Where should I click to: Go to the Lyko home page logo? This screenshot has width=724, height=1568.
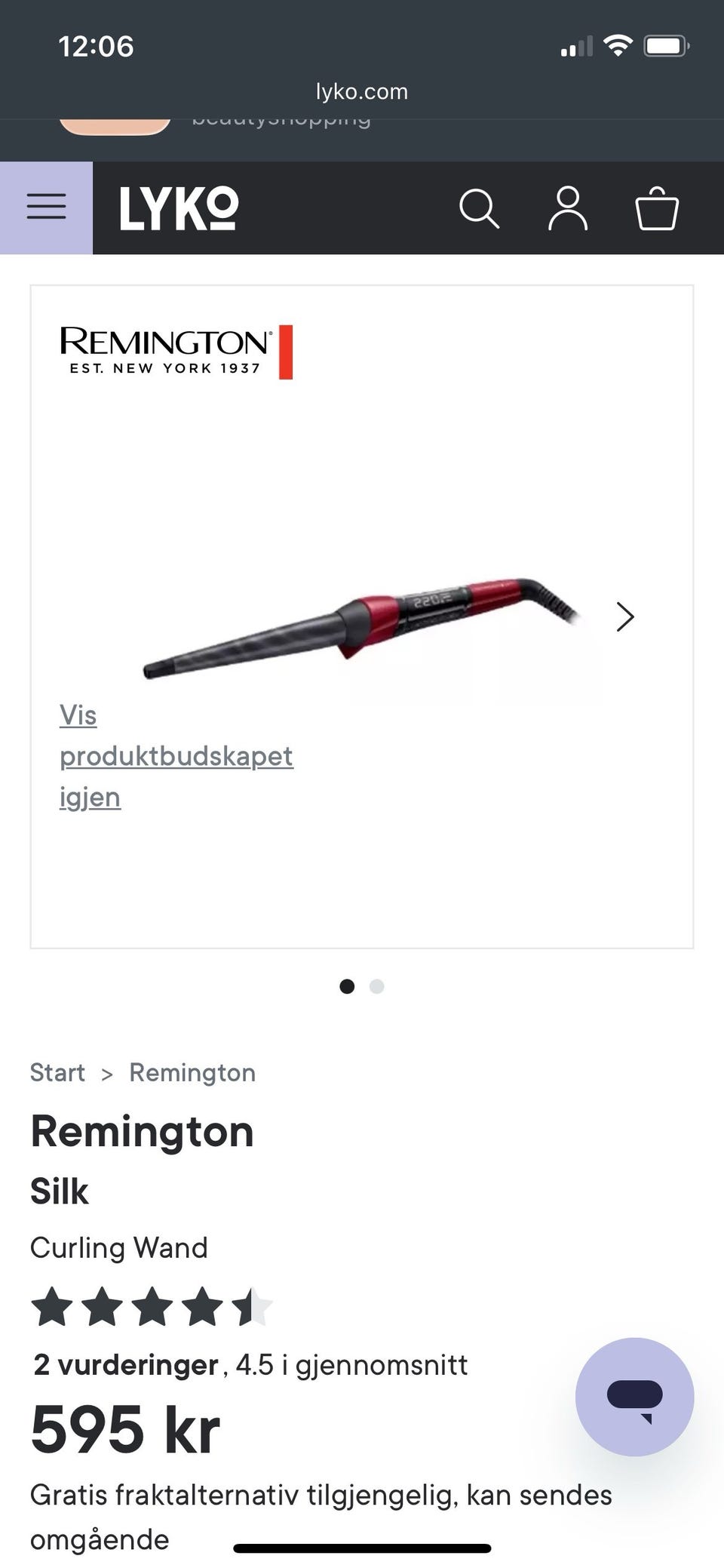coord(179,208)
